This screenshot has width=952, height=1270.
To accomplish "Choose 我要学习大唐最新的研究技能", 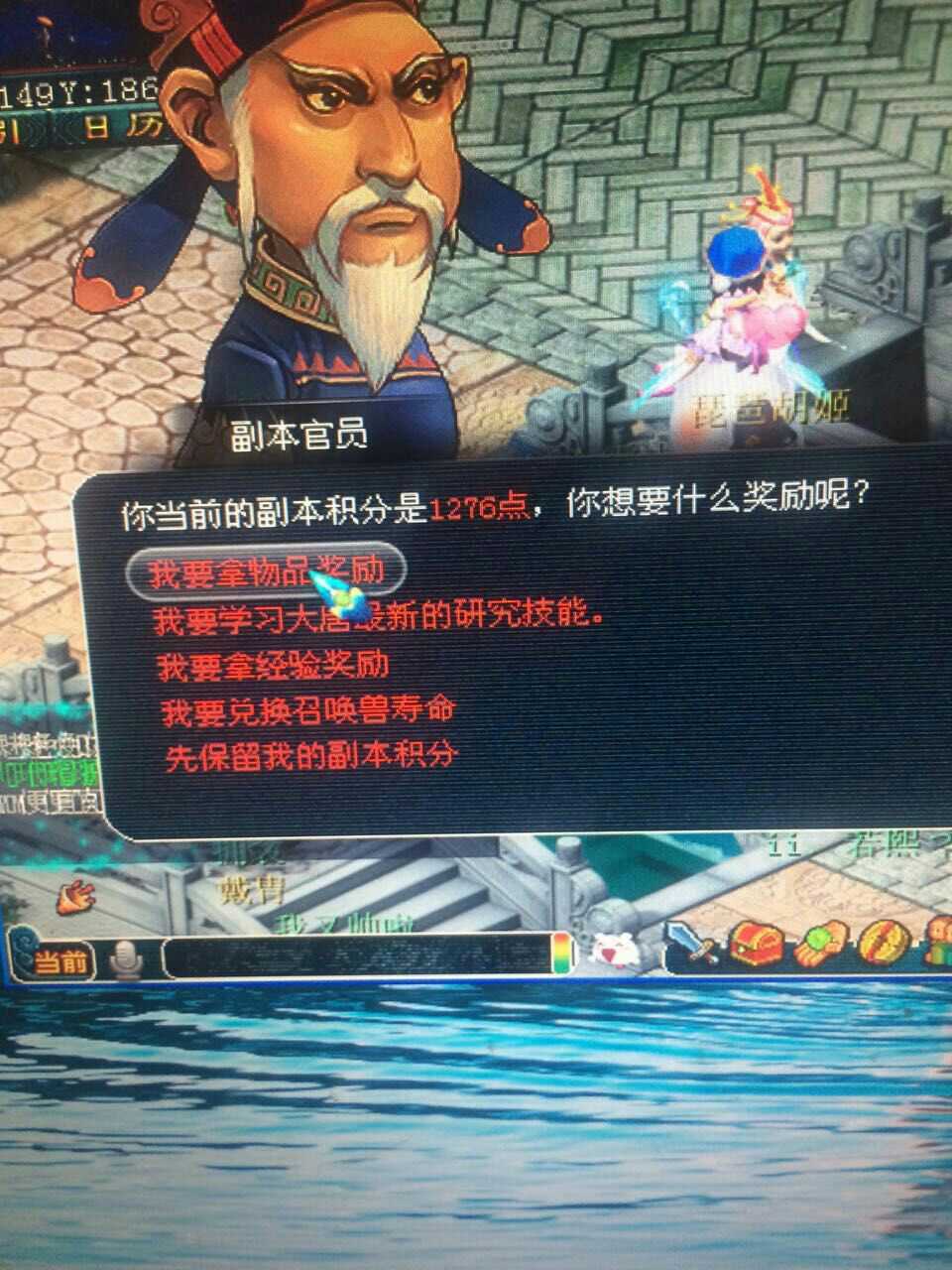I will (379, 618).
